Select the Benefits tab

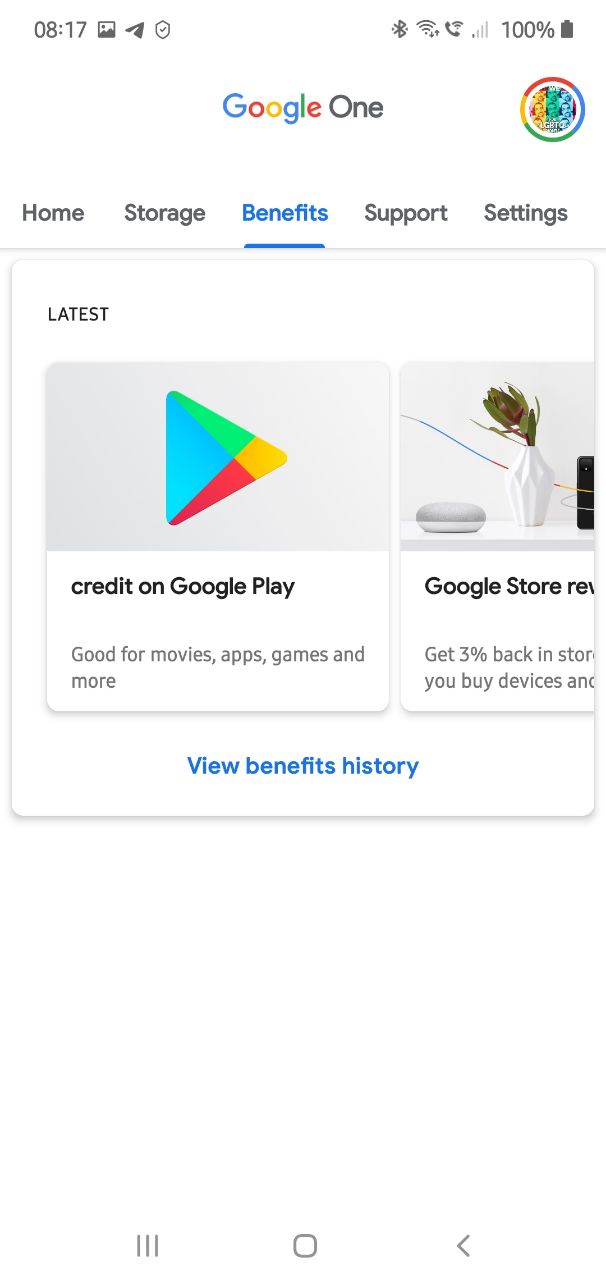(x=285, y=213)
